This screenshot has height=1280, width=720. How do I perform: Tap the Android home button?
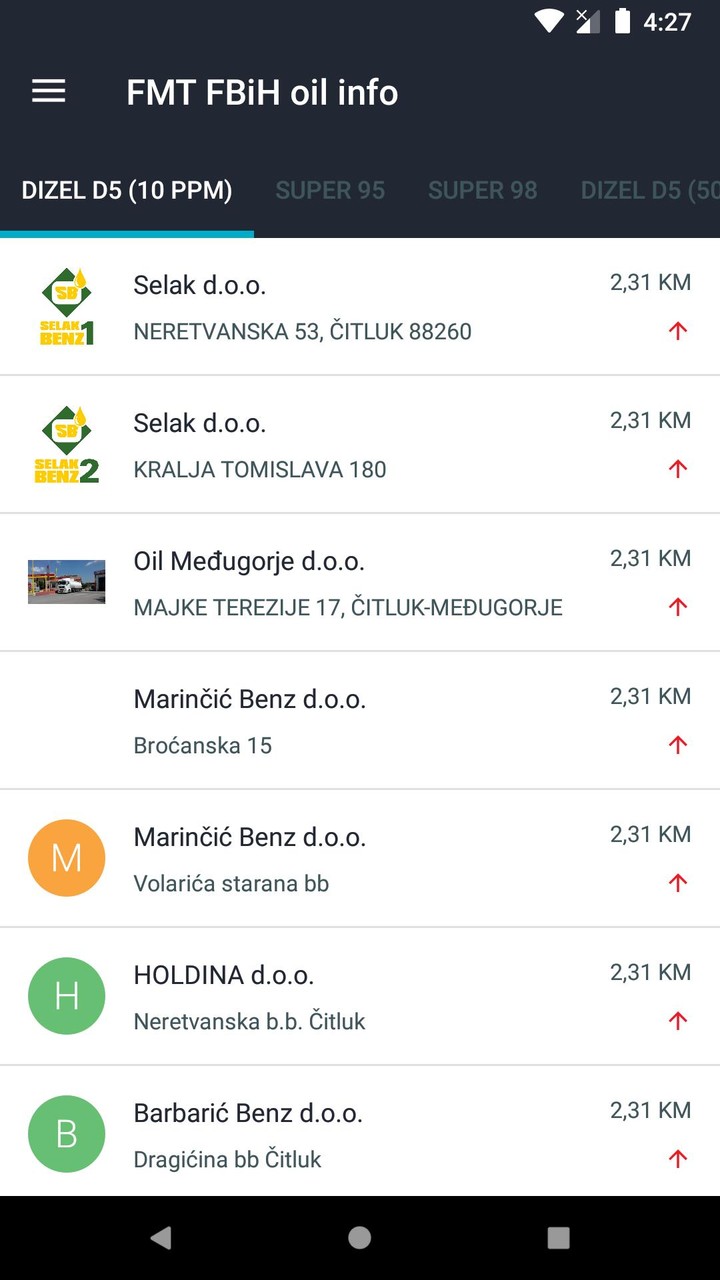pyautogui.click(x=359, y=1237)
